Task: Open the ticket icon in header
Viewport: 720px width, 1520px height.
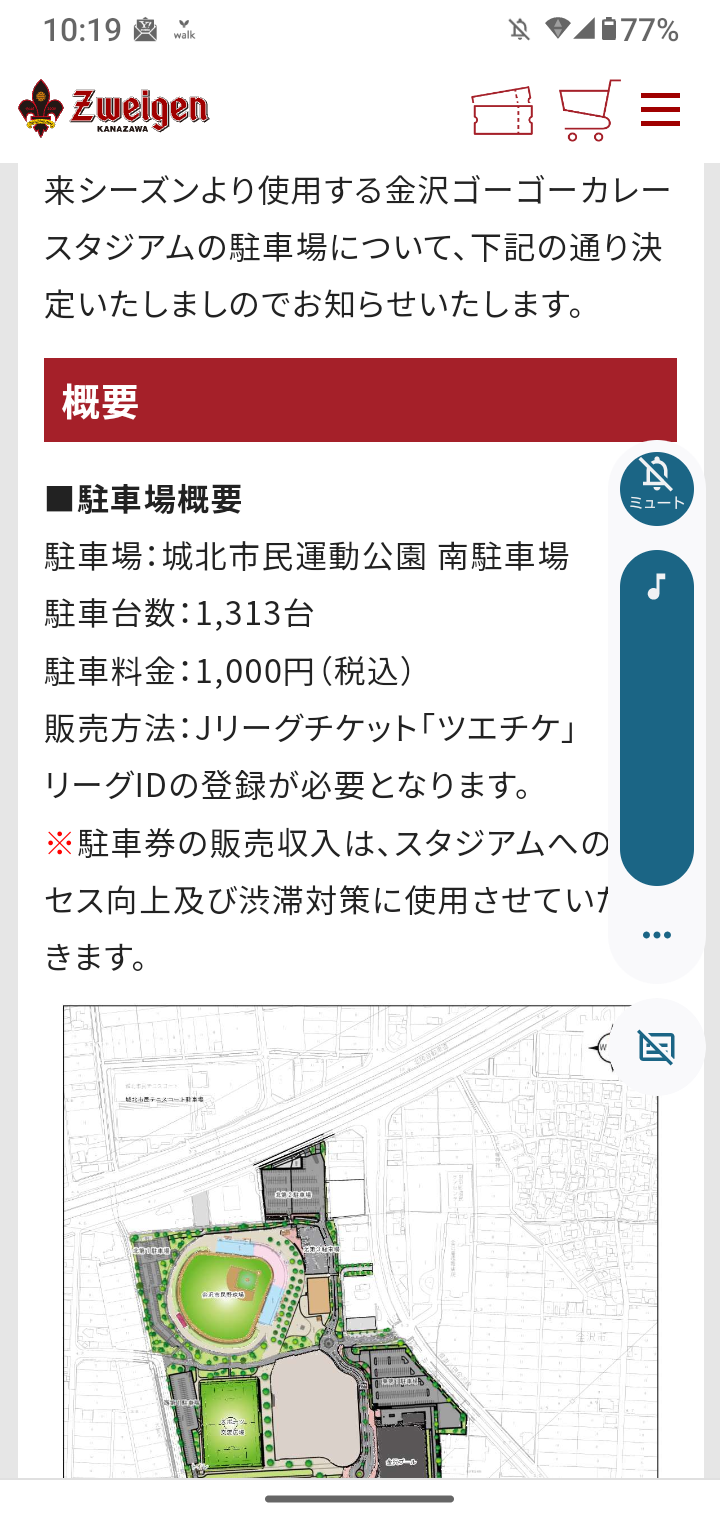Action: tap(502, 110)
